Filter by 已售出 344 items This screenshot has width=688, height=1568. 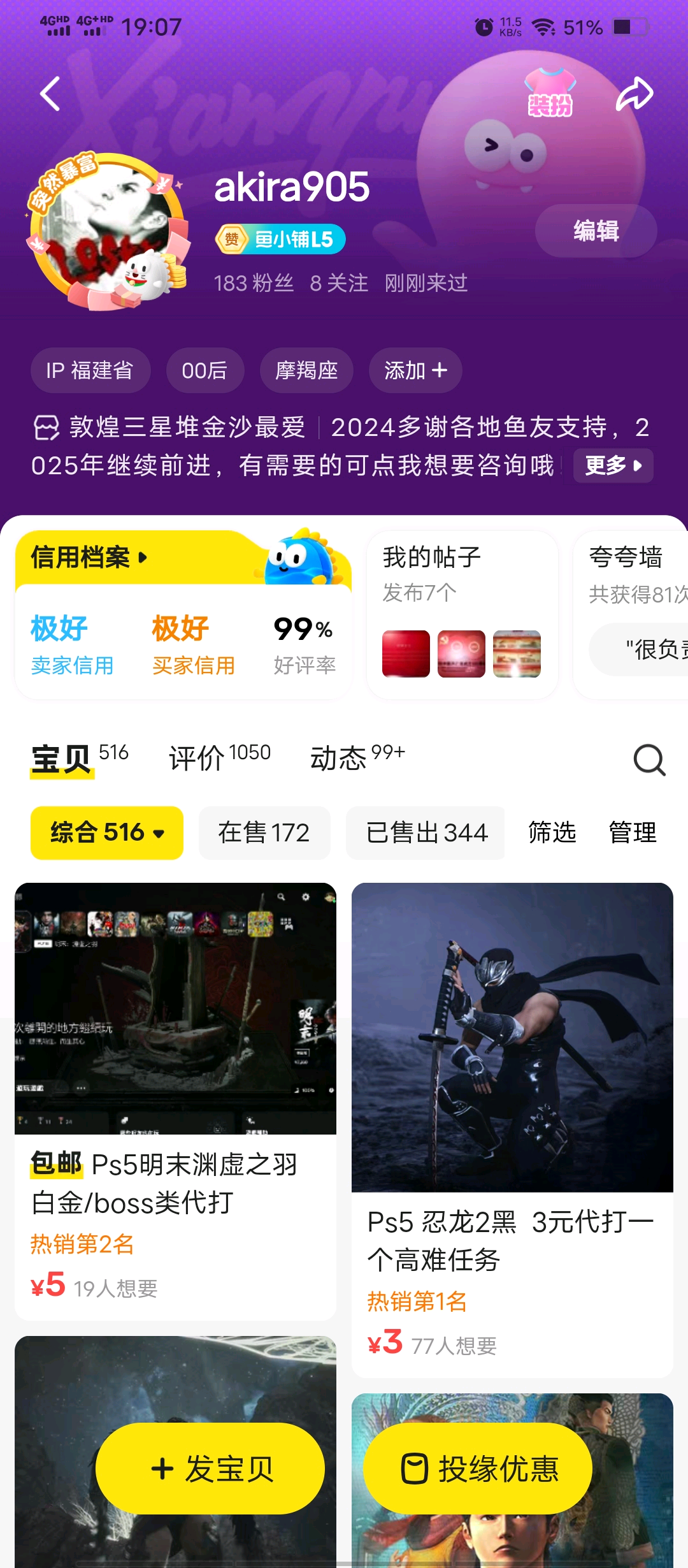point(426,832)
